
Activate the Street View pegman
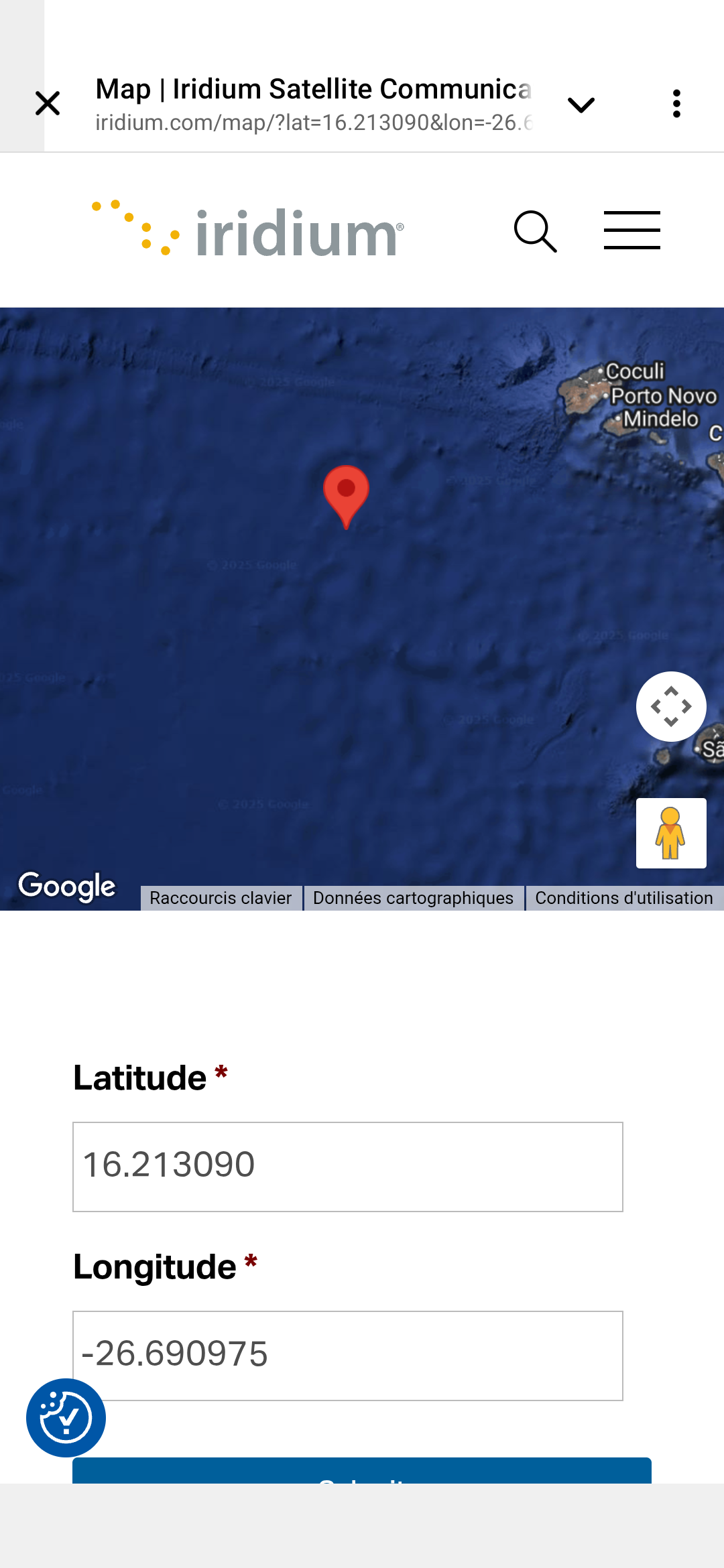pos(670,833)
